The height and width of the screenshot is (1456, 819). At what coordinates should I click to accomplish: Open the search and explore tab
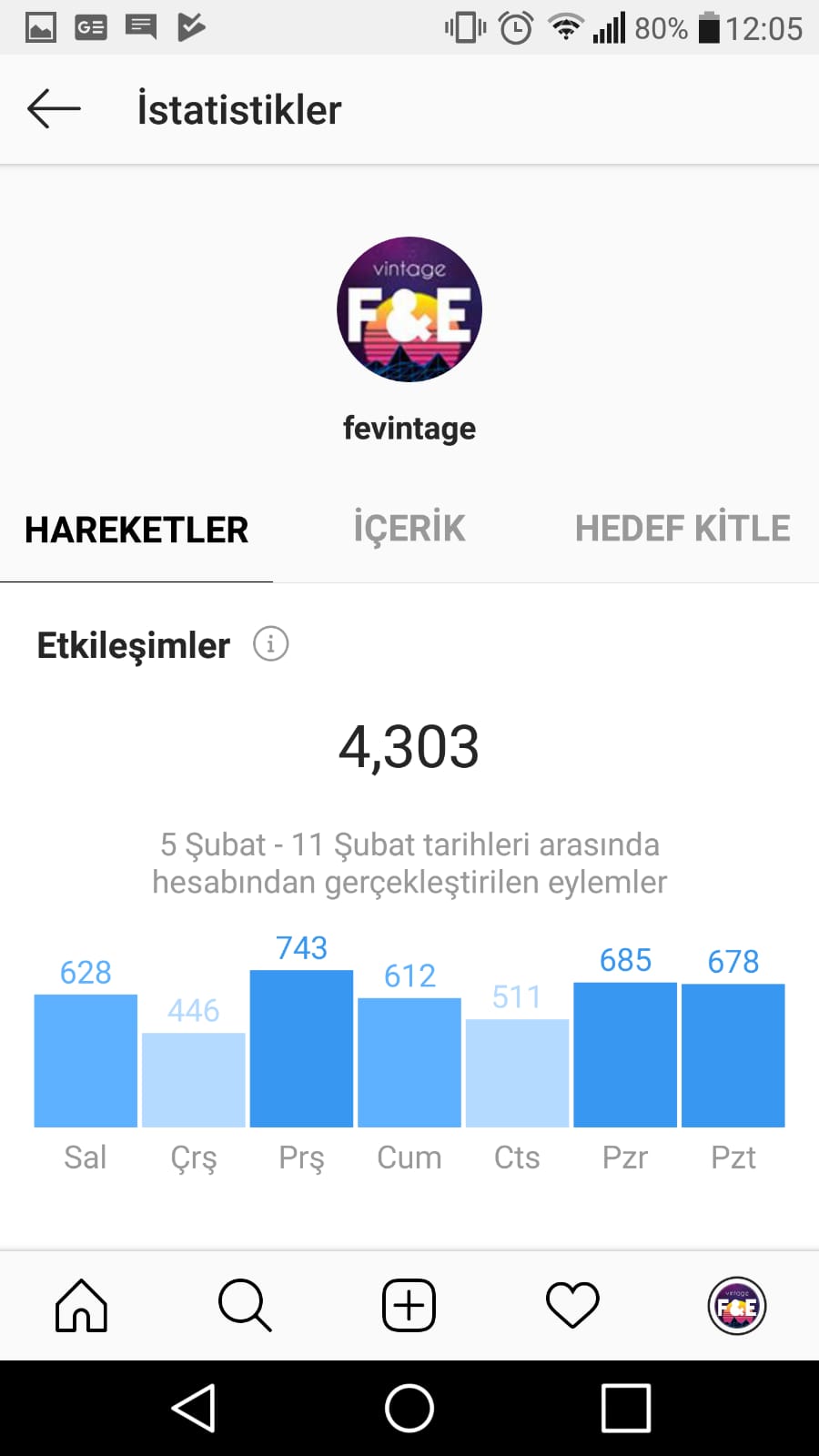click(245, 1306)
